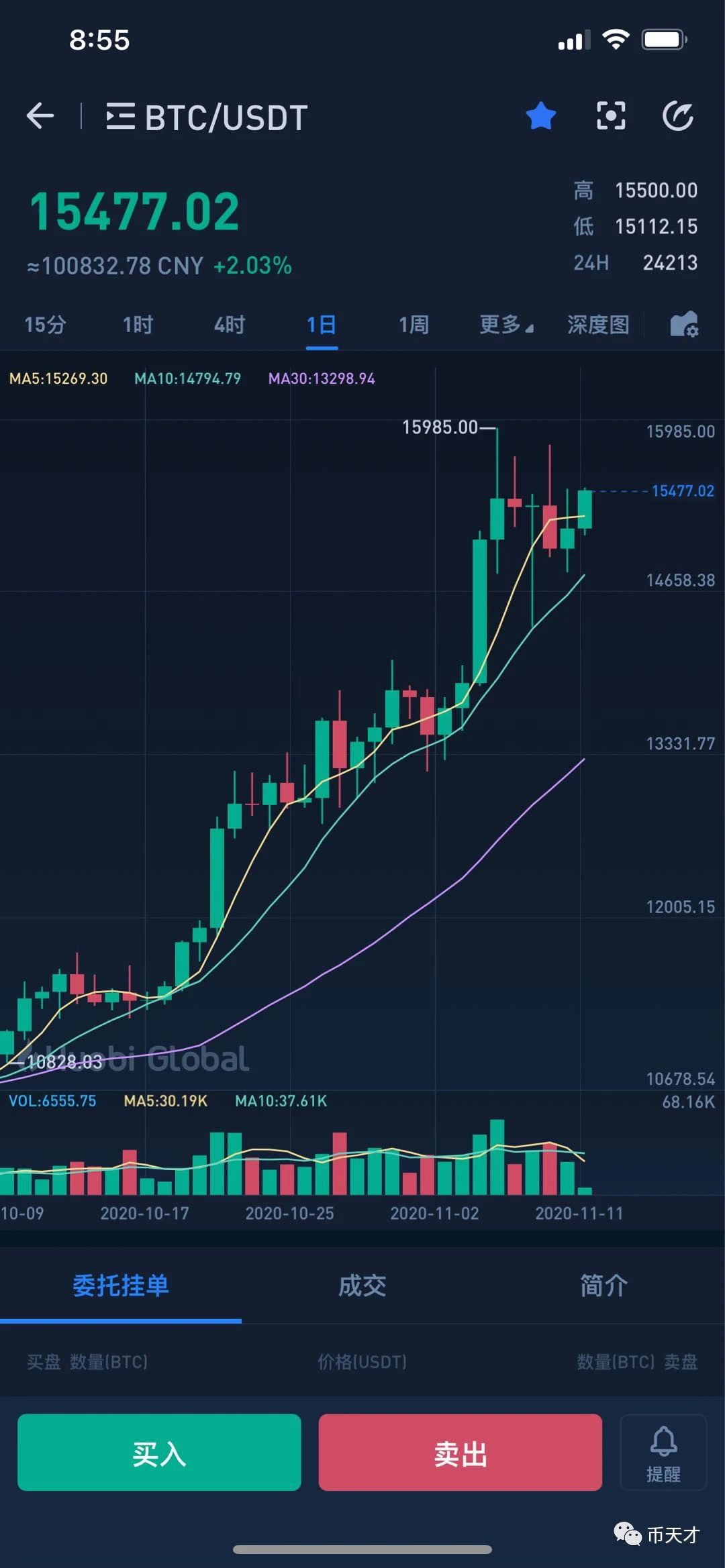The width and height of the screenshot is (725, 1568).
Task: Open the 简介 tab
Action: 603,1286
